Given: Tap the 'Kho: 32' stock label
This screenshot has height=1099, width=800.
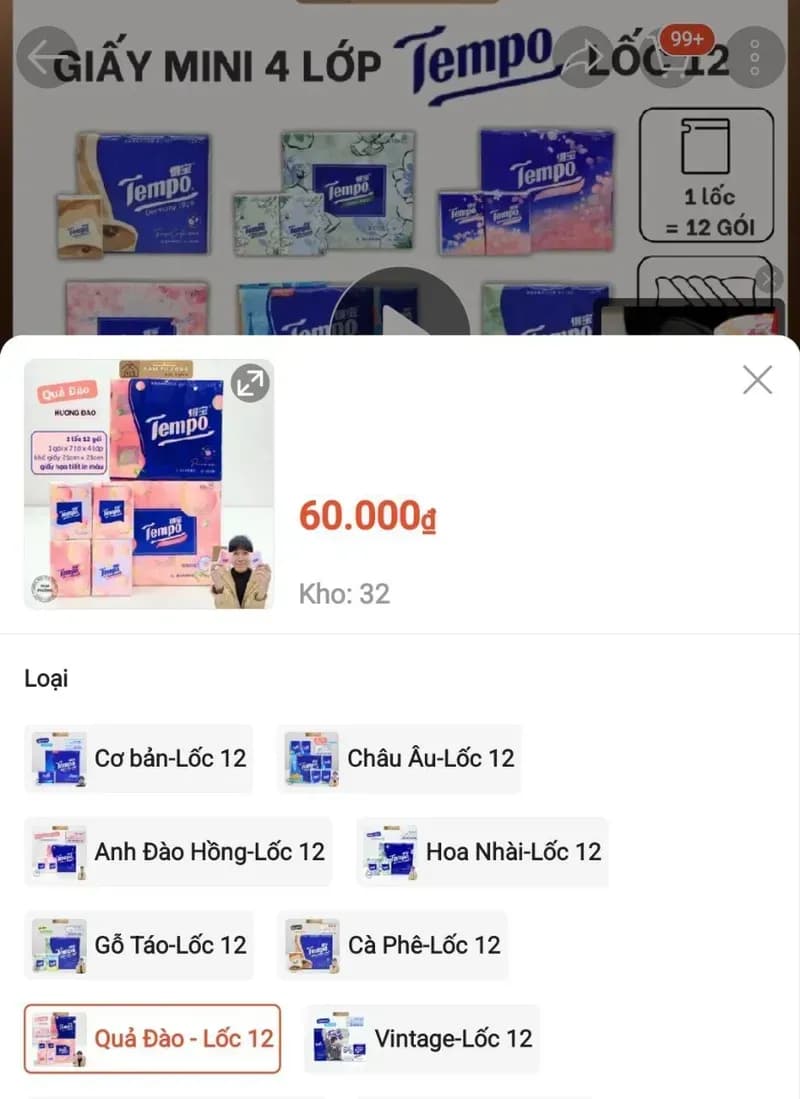Looking at the screenshot, I should [x=344, y=593].
